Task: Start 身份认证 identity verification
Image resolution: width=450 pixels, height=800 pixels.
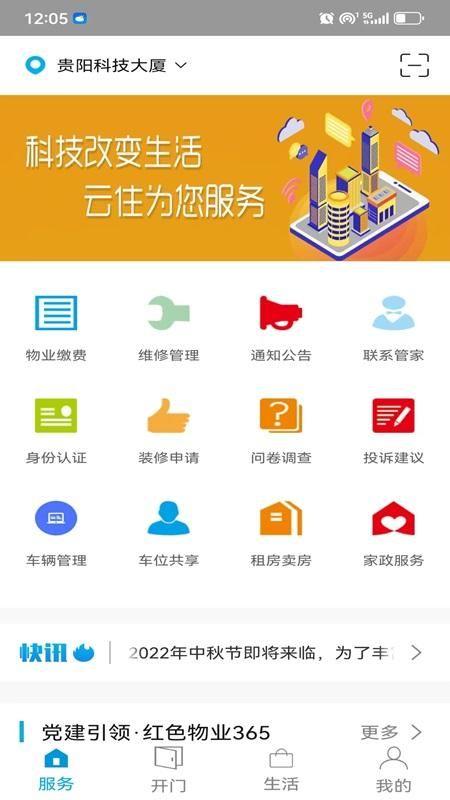Action: click(x=56, y=431)
